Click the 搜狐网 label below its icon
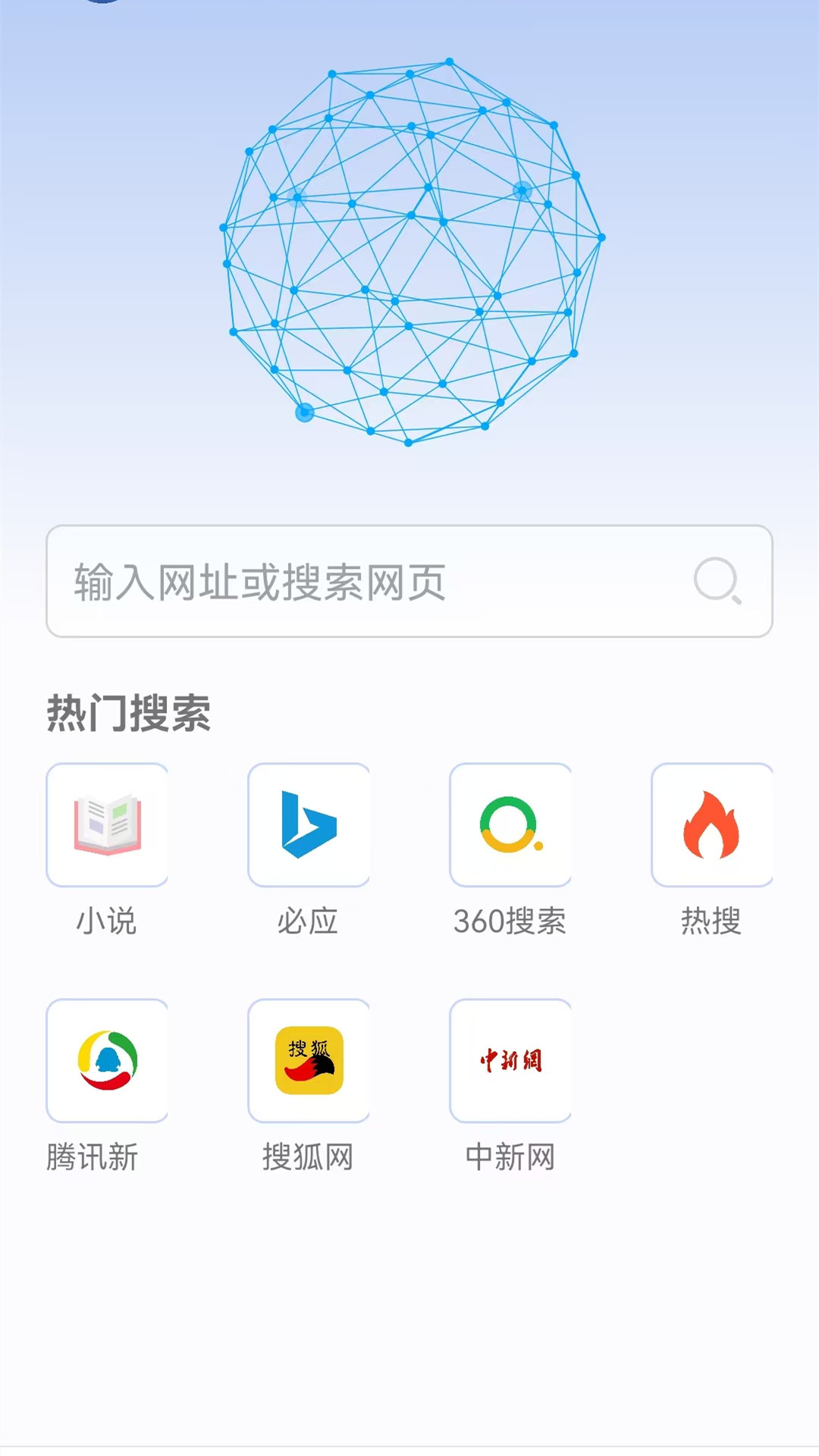 (308, 1156)
